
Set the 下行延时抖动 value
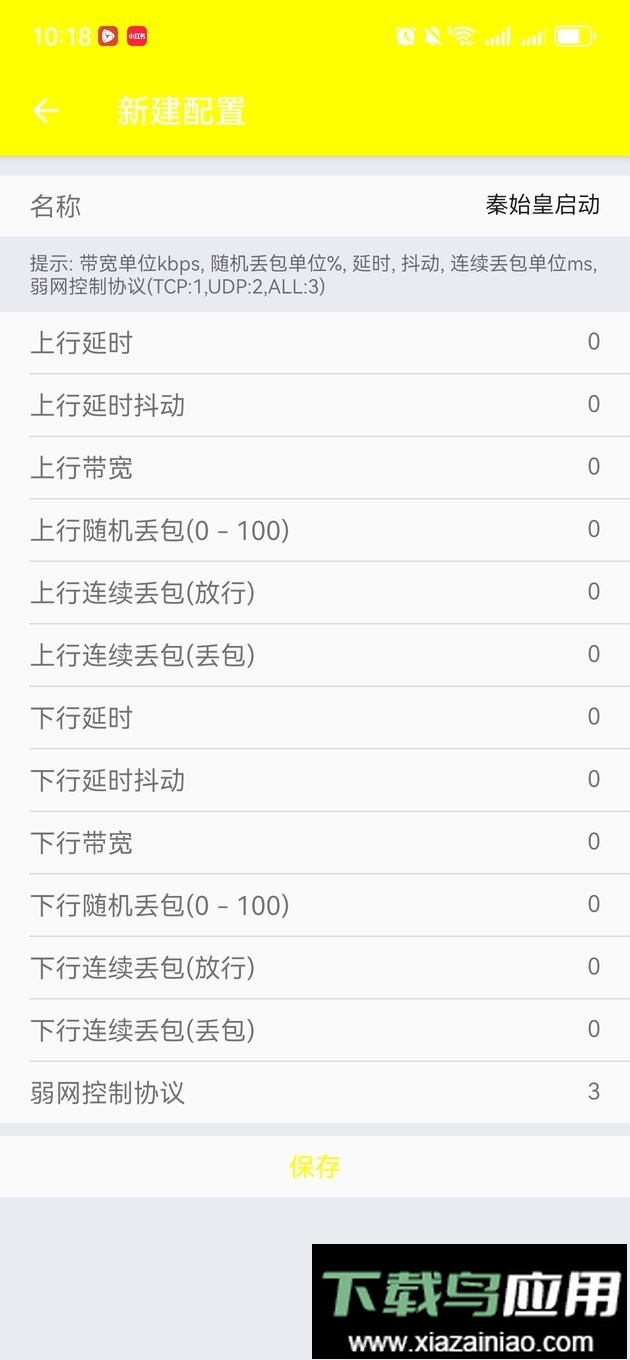click(x=592, y=780)
